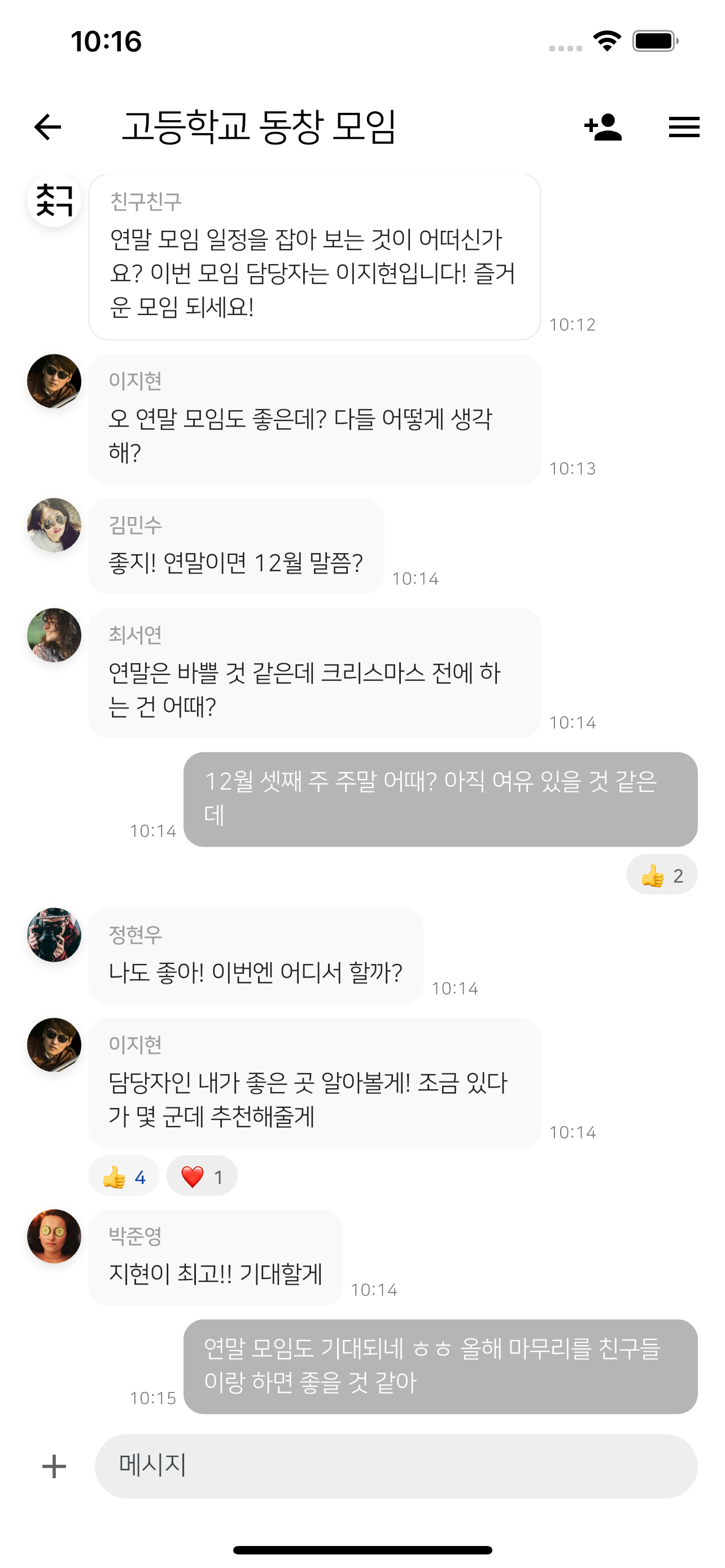Open 박준영's profile picture
The width and height of the screenshot is (725, 1568).
pyautogui.click(x=54, y=1236)
